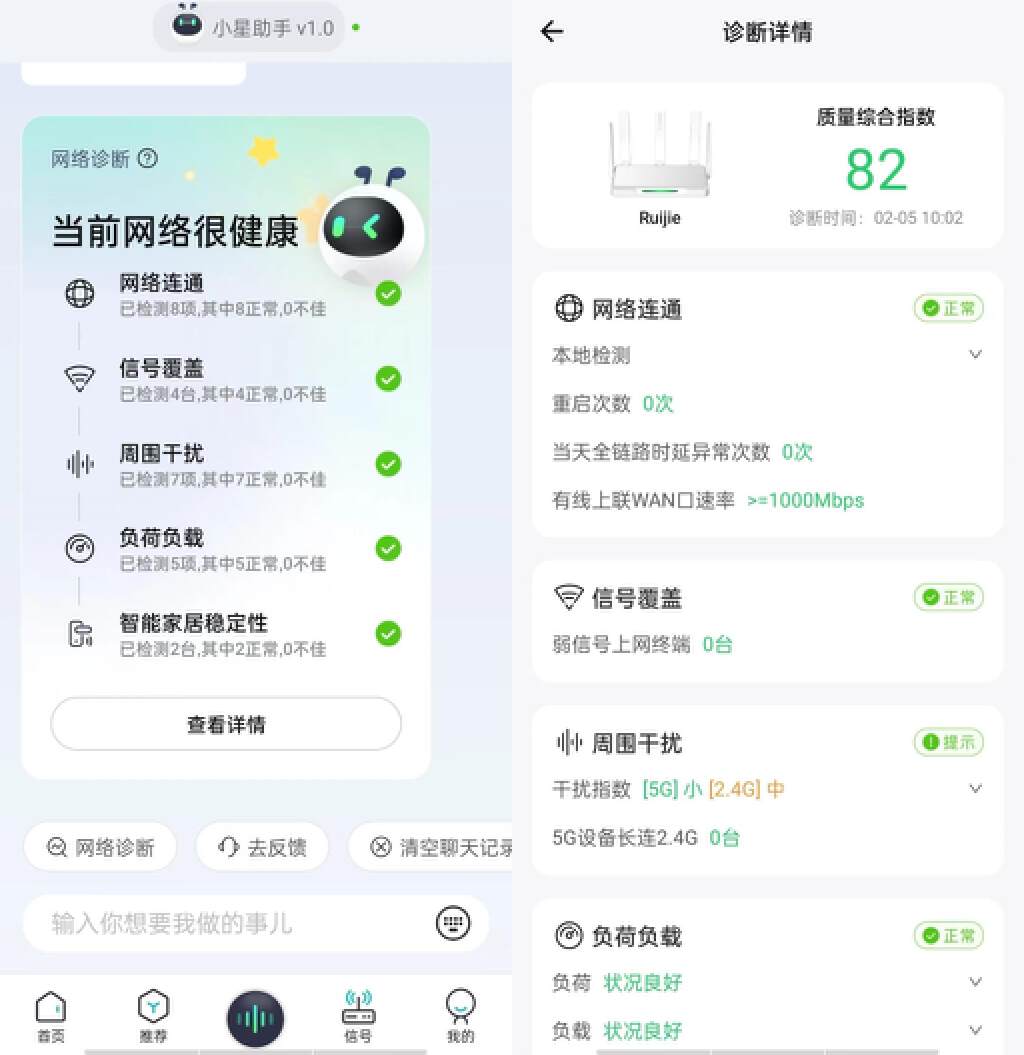The height and width of the screenshot is (1055, 1024).
Task: Open the help icon next to 网络诊断
Action: pos(148,158)
